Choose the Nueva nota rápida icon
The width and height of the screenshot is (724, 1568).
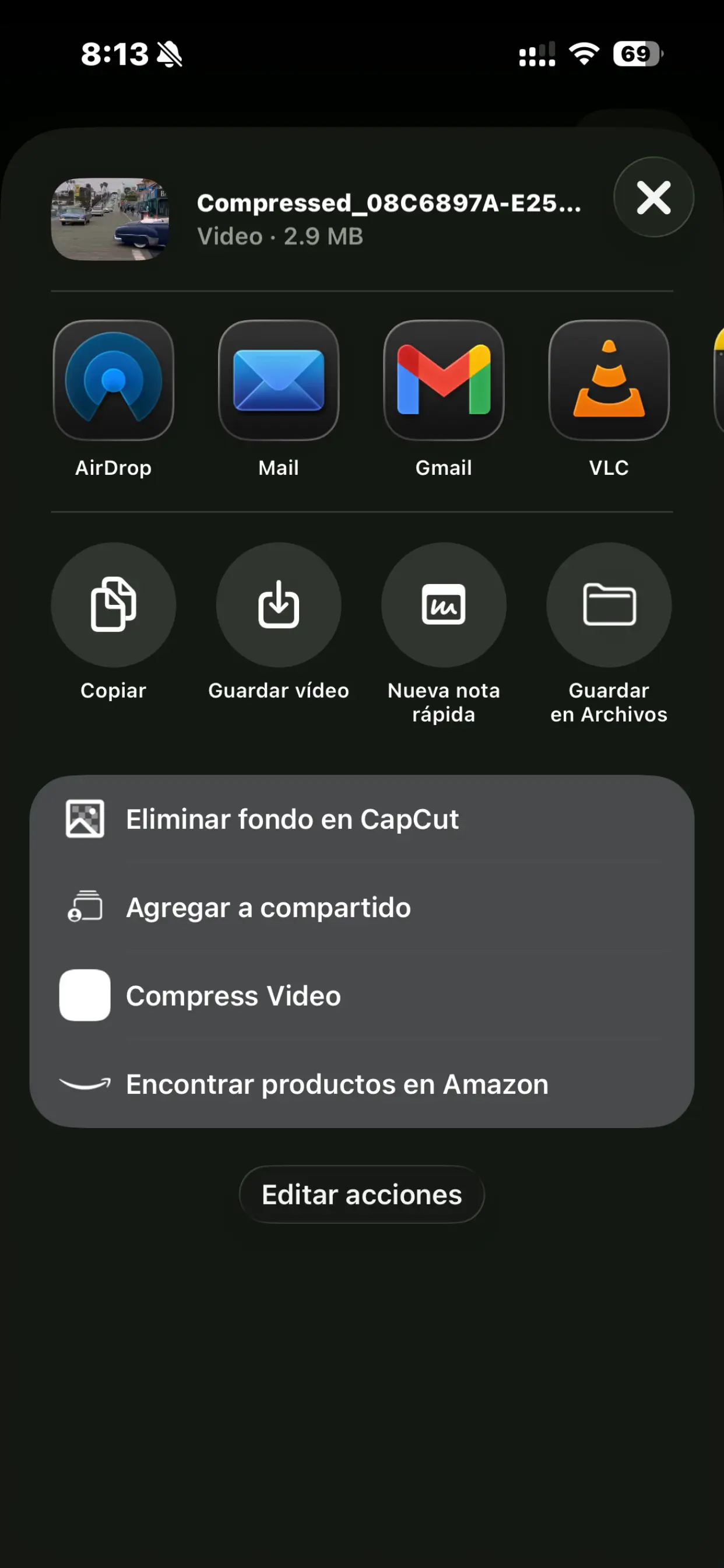444,604
